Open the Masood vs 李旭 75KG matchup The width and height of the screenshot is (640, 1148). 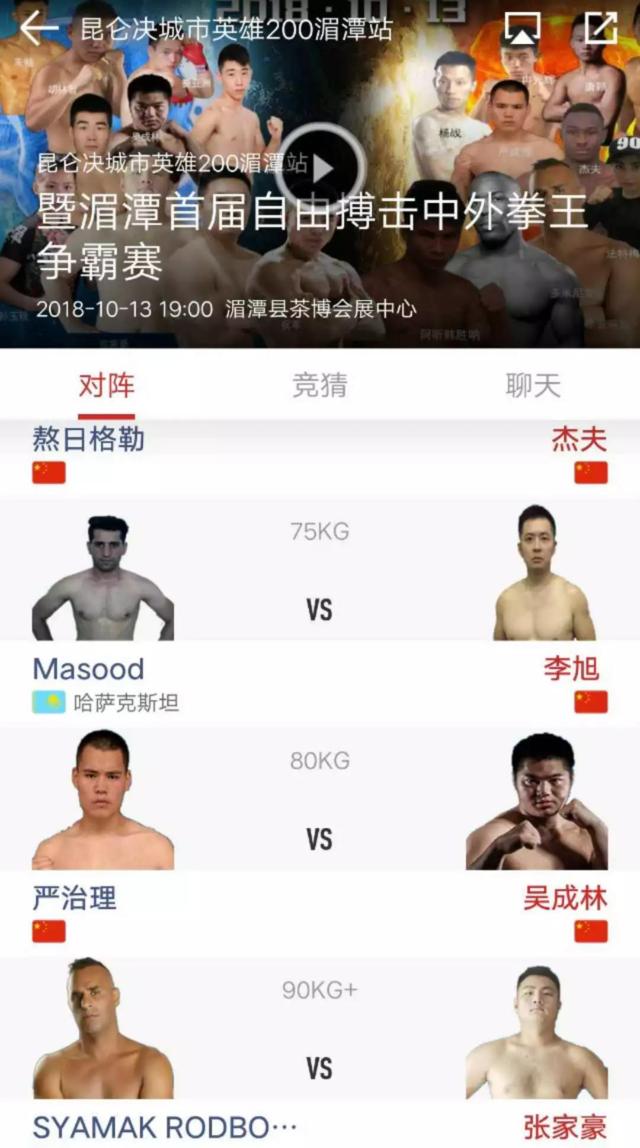(320, 610)
